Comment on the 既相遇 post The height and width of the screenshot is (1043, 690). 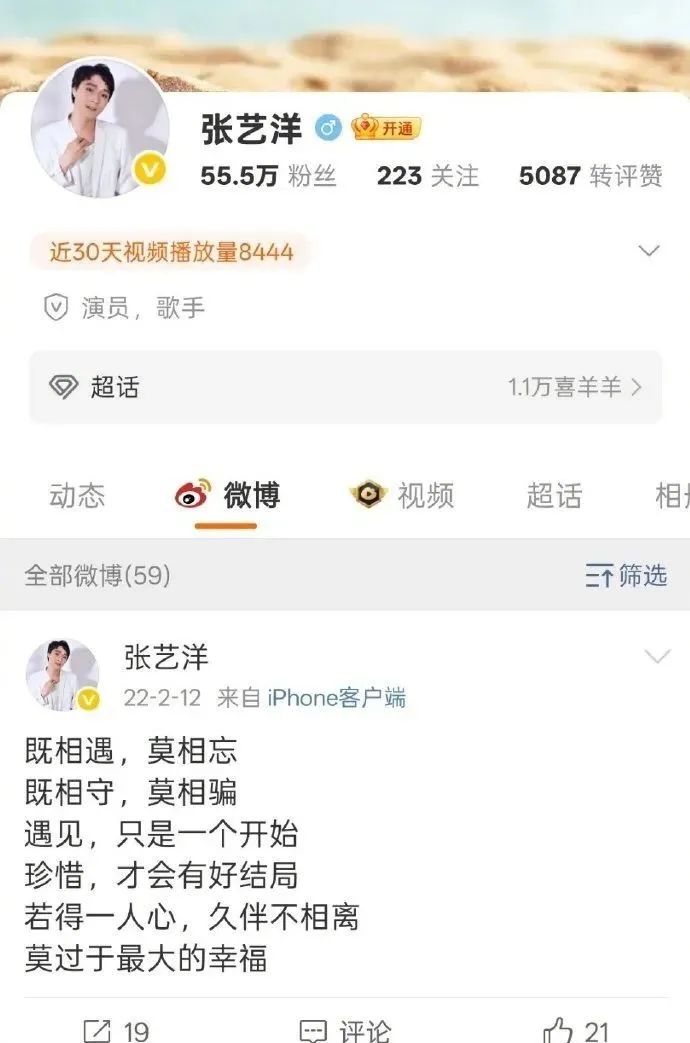click(345, 1029)
